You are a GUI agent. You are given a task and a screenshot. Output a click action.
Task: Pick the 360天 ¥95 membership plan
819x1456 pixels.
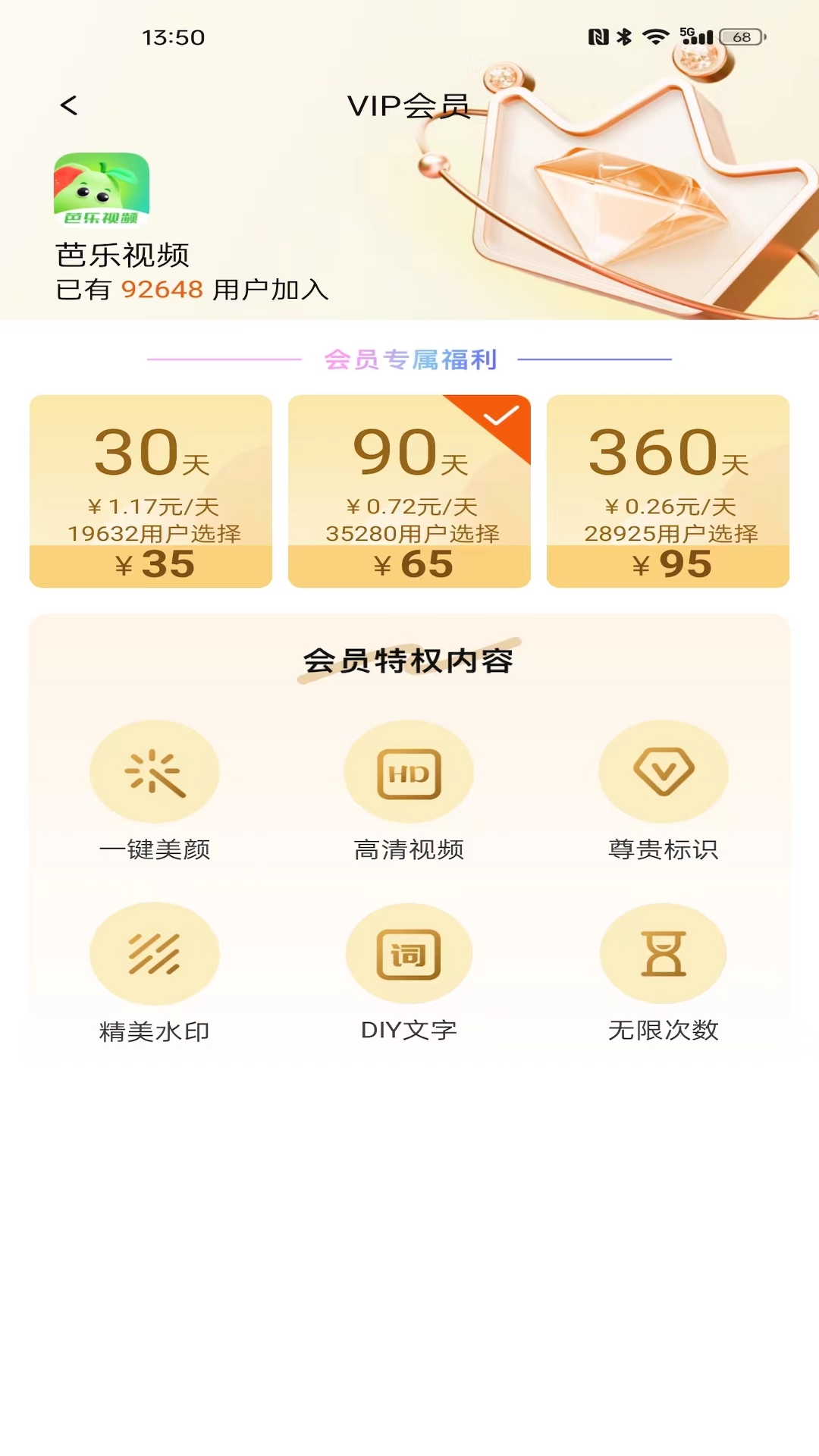[x=668, y=491]
